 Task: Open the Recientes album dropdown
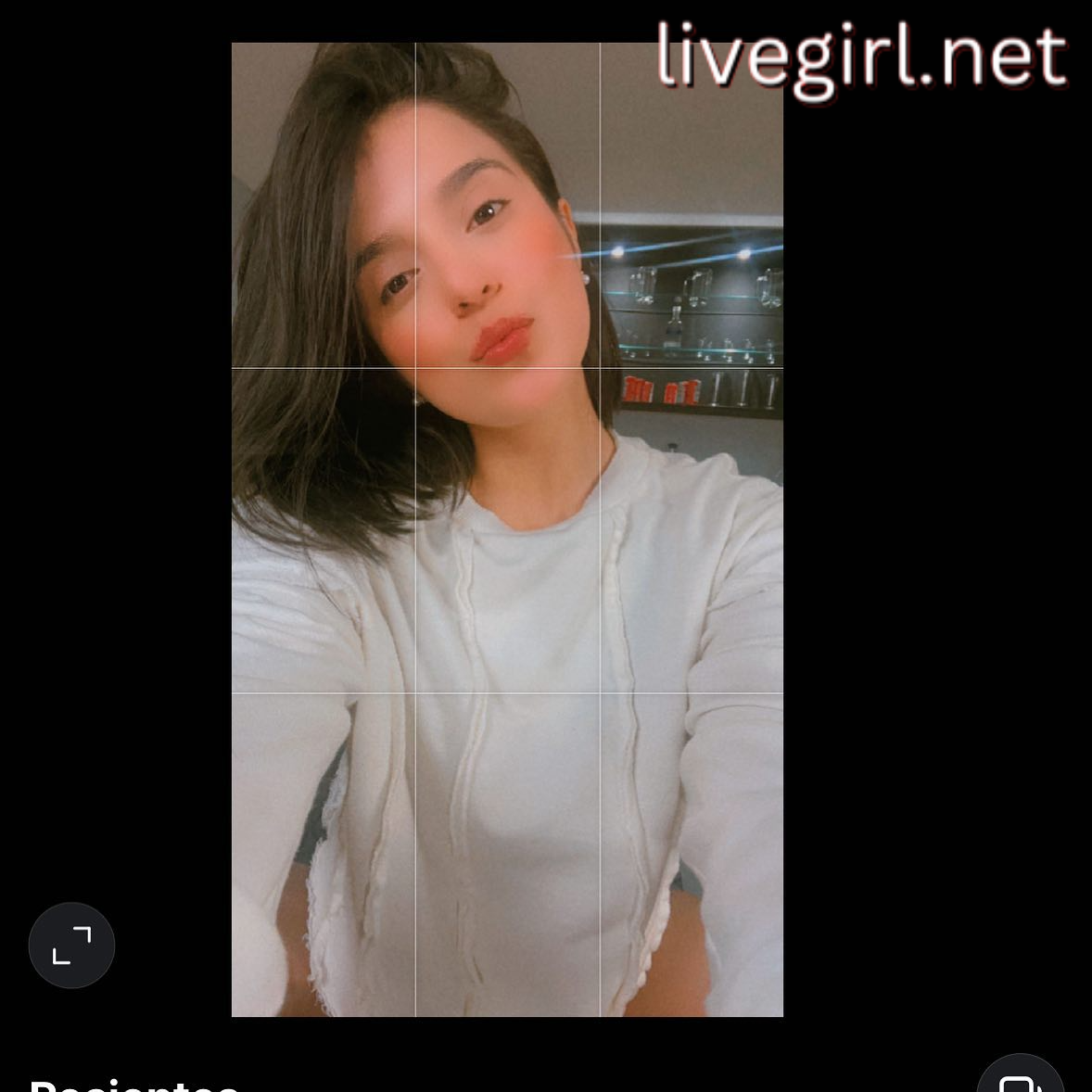click(134, 1085)
